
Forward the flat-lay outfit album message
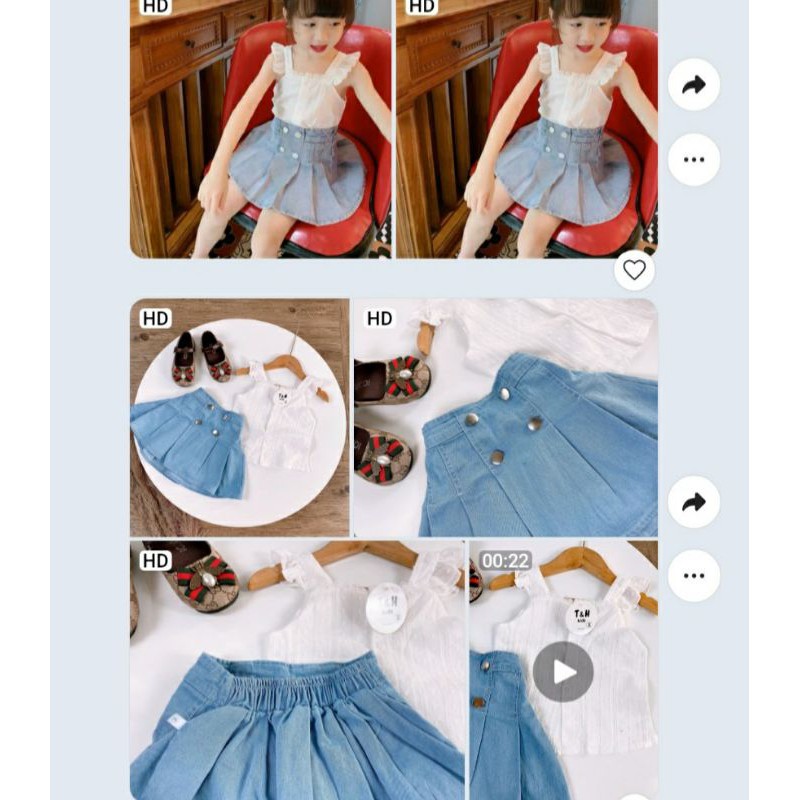point(693,502)
